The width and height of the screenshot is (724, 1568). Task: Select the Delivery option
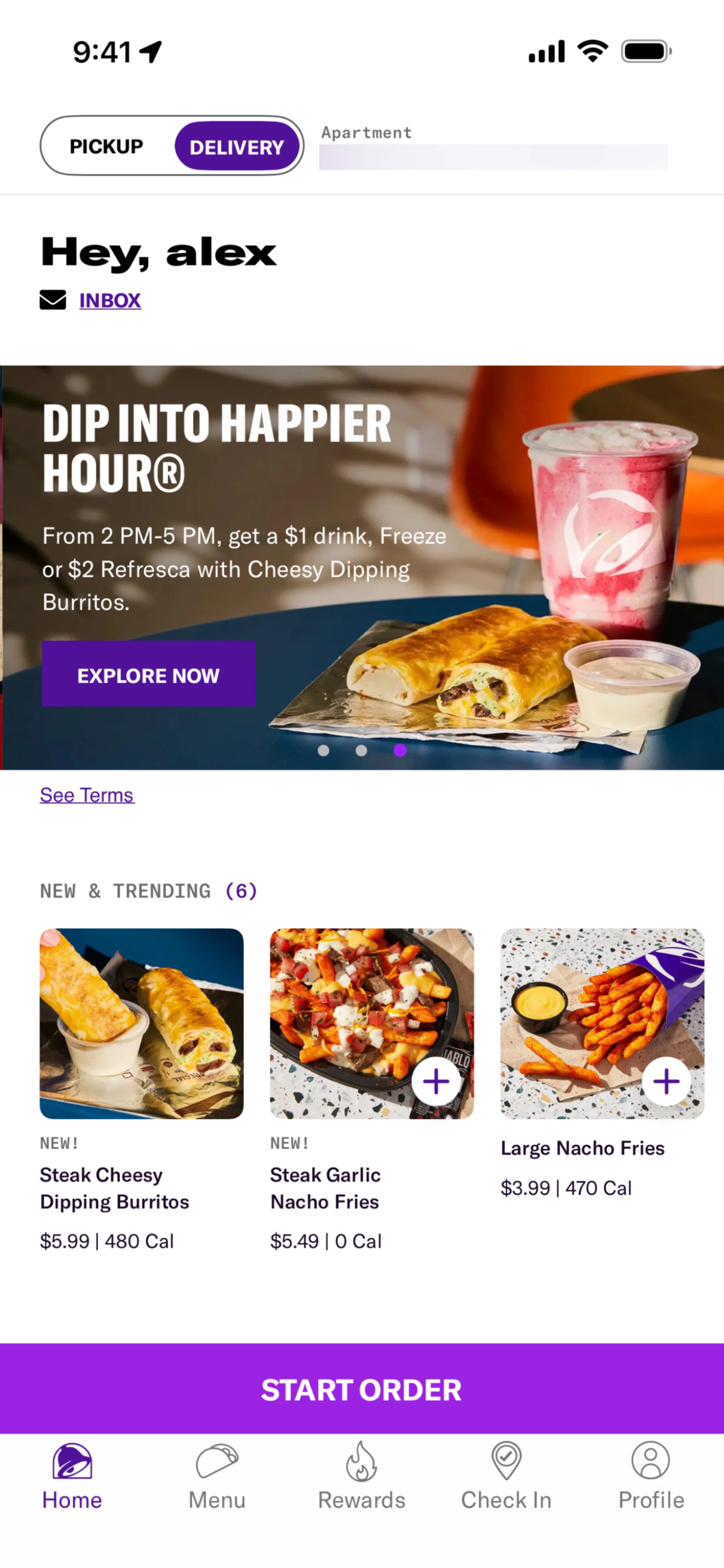click(x=237, y=147)
